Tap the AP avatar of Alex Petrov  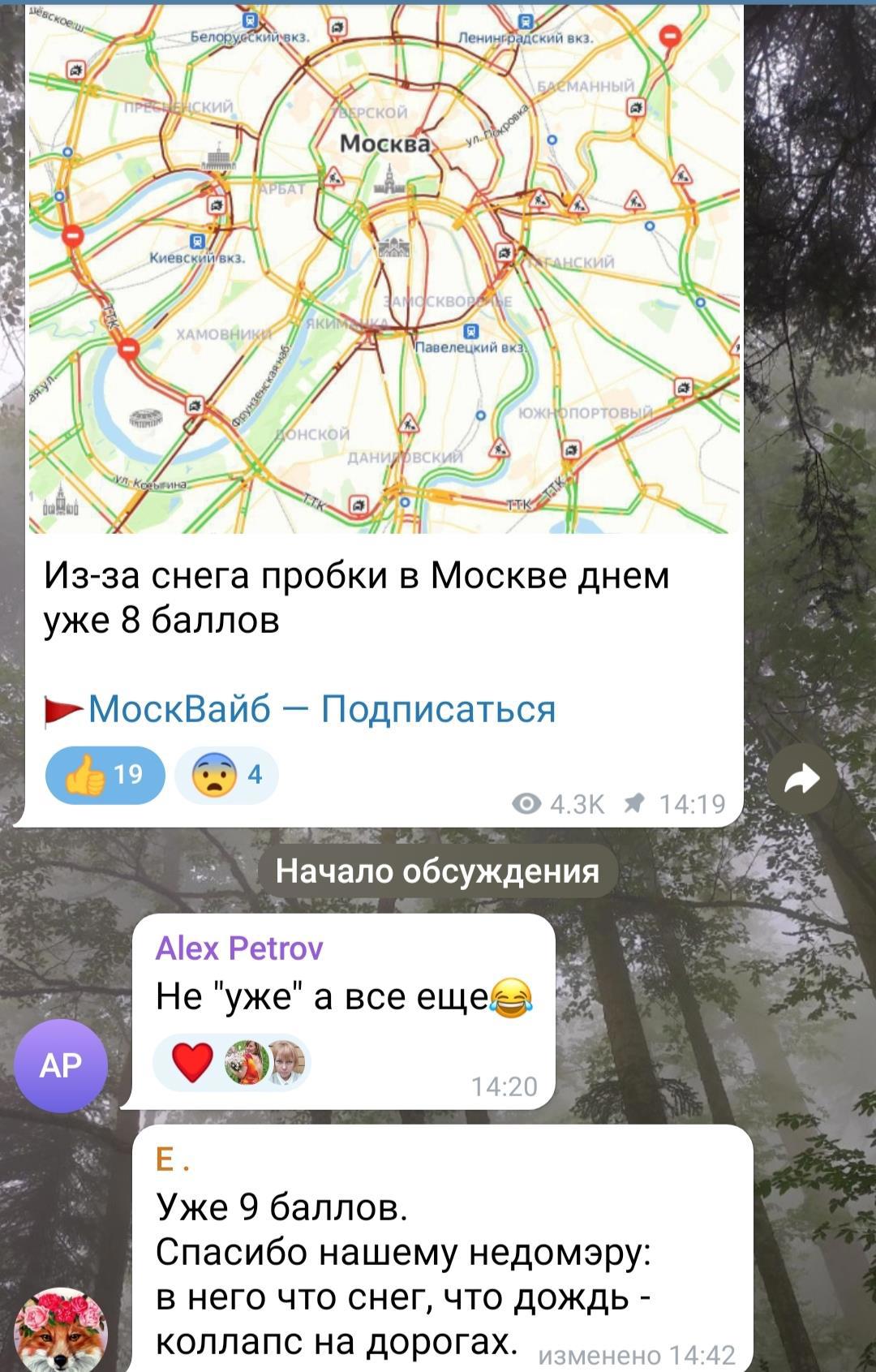pos(61,1065)
